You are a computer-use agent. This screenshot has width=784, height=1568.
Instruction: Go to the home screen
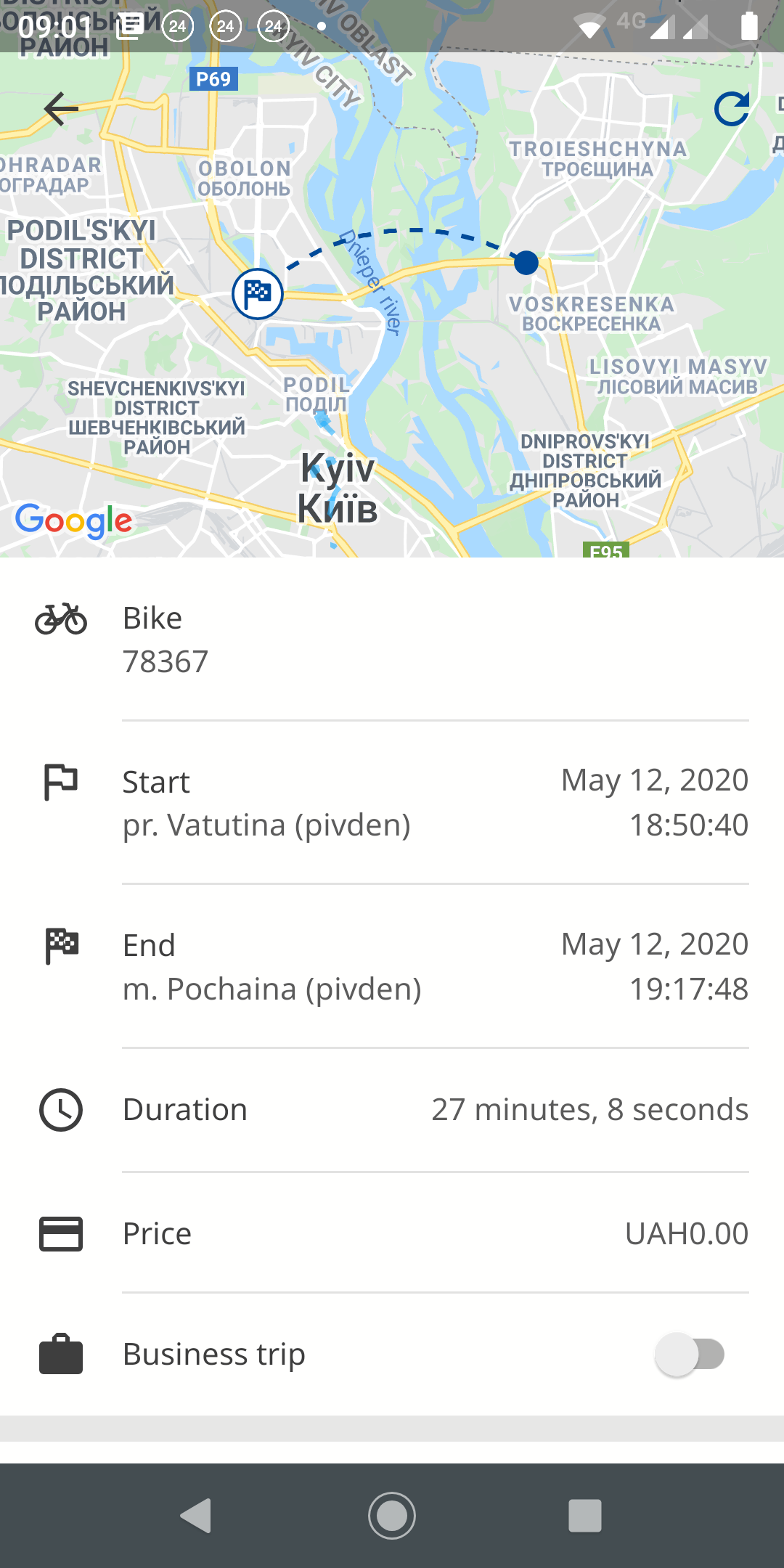392,1516
